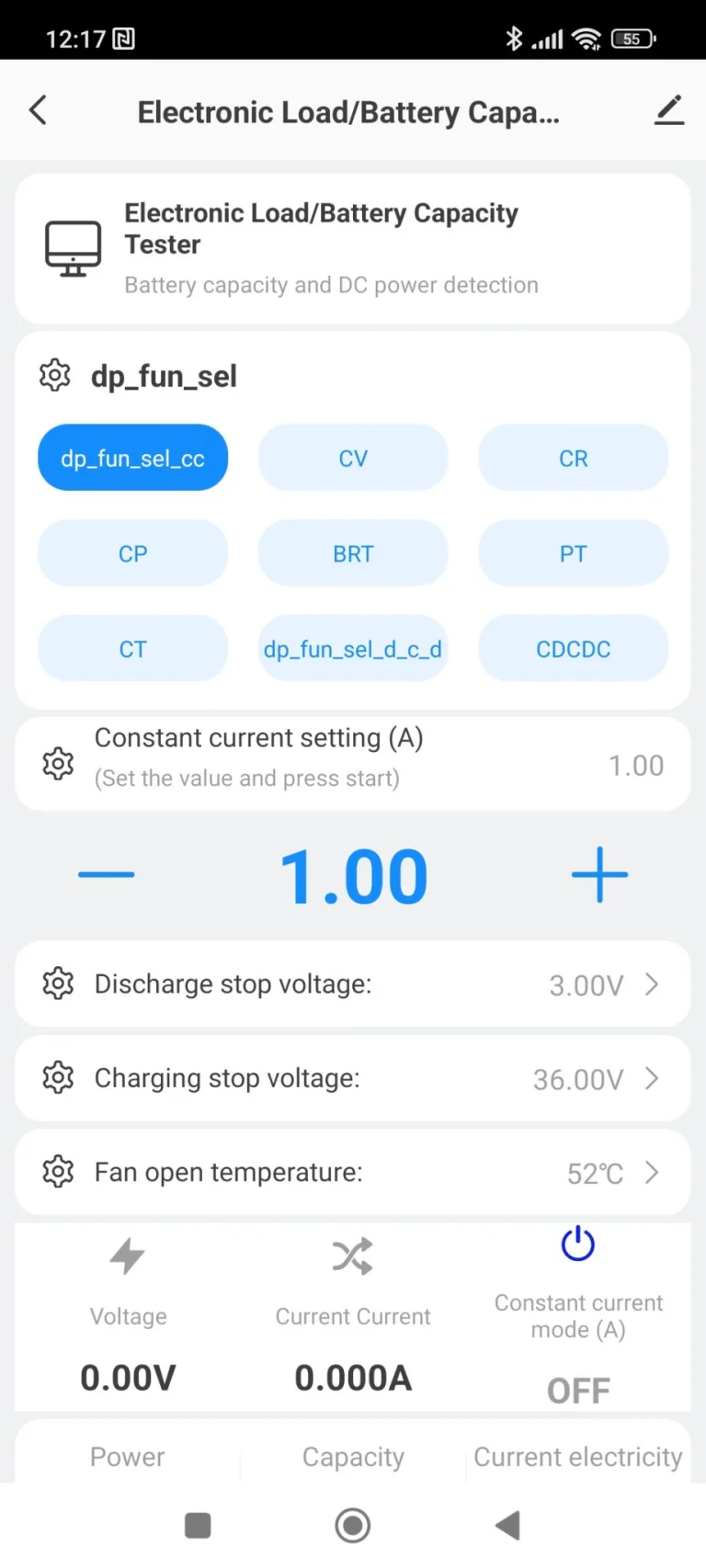The width and height of the screenshot is (706, 1568).
Task: Select the dp_fun_sel_cc mode button
Action: (x=132, y=457)
